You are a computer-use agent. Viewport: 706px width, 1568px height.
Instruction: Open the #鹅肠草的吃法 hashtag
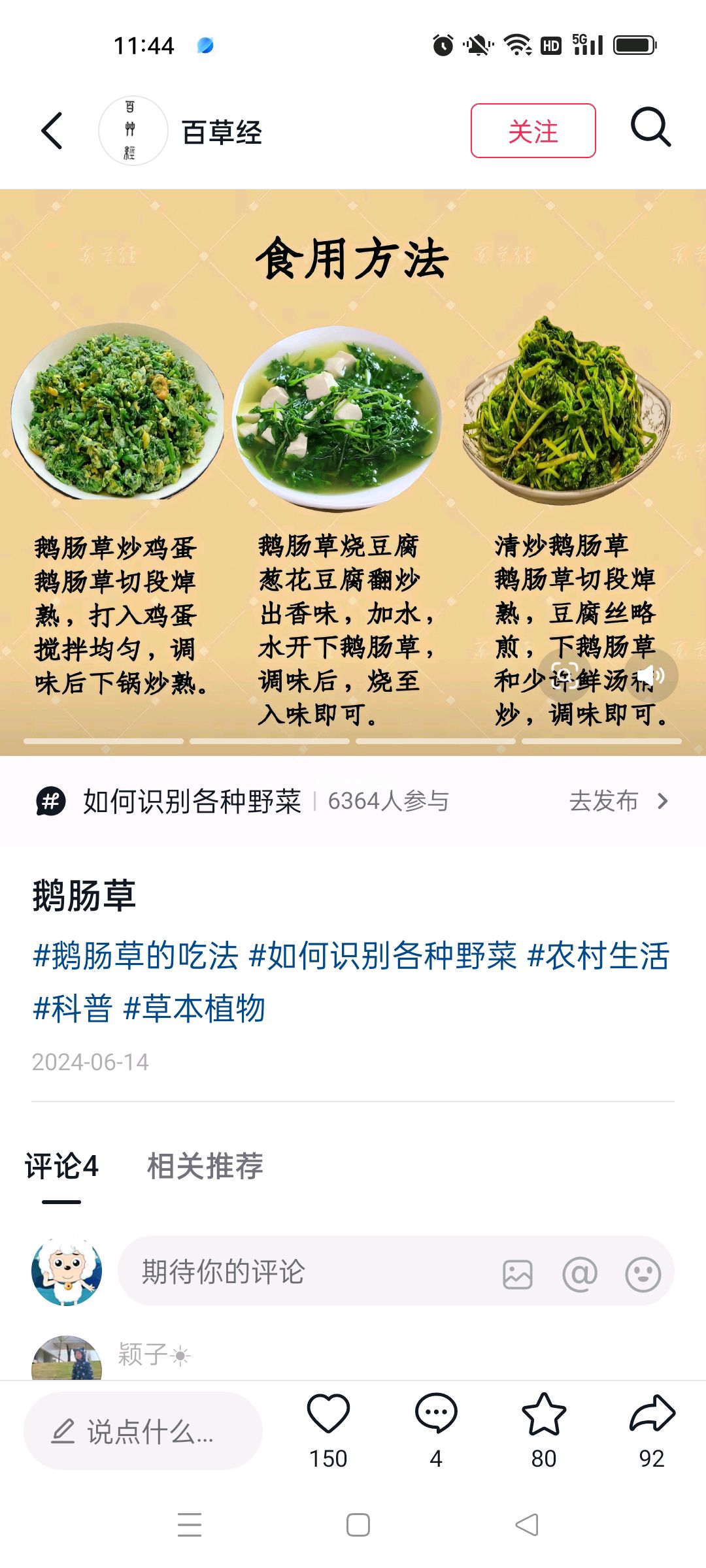click(x=135, y=956)
